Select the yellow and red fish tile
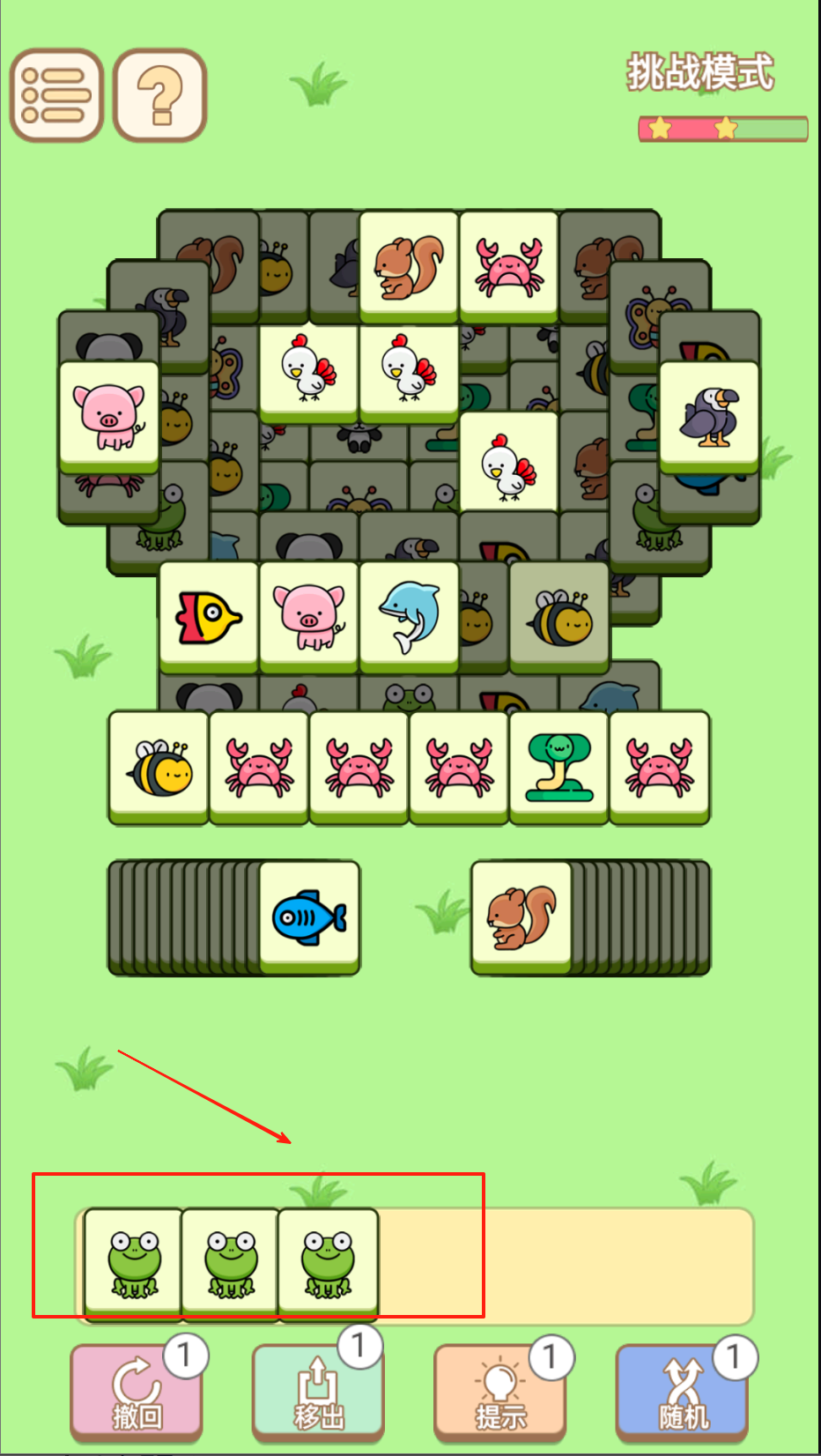Viewport: 821px width, 1456px height. [x=209, y=615]
